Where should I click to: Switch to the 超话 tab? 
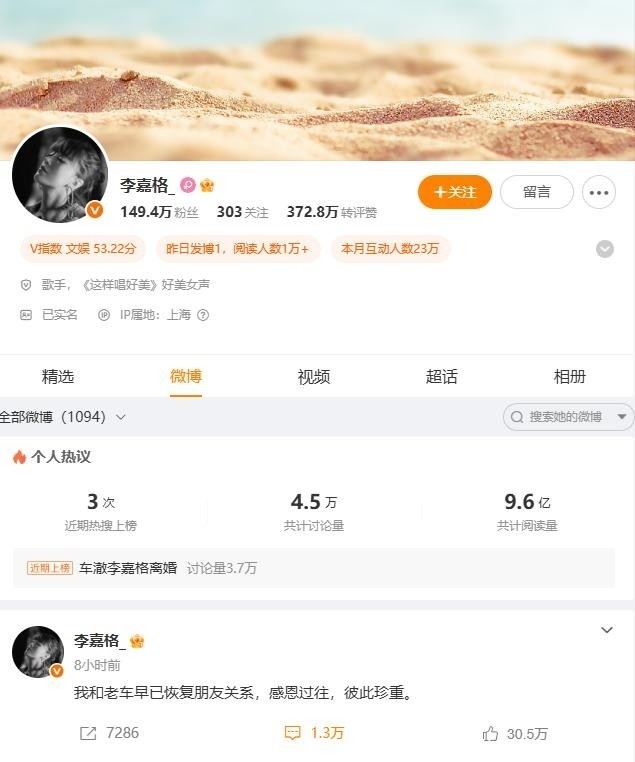(x=441, y=377)
